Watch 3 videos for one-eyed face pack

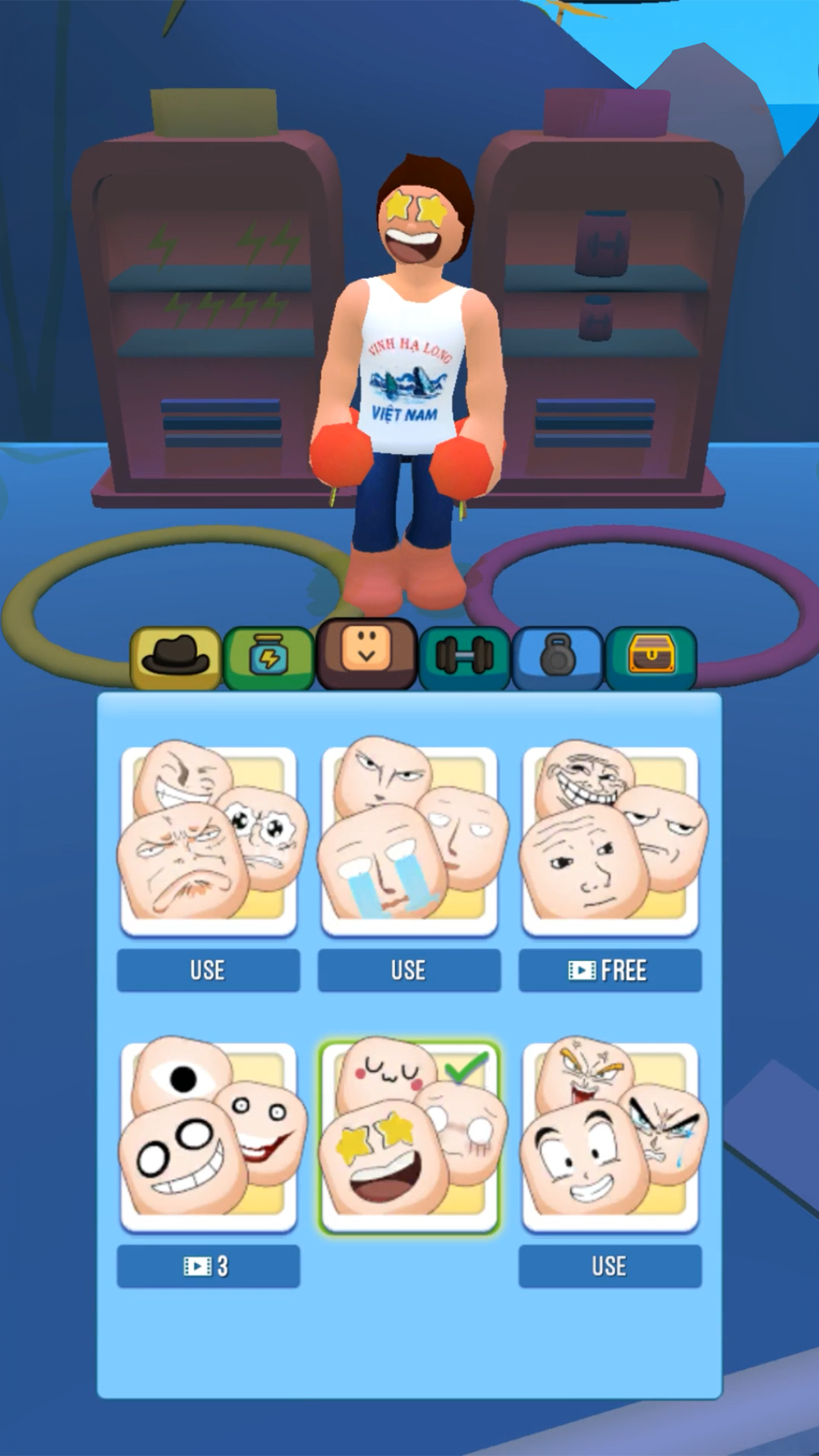pos(208,1266)
